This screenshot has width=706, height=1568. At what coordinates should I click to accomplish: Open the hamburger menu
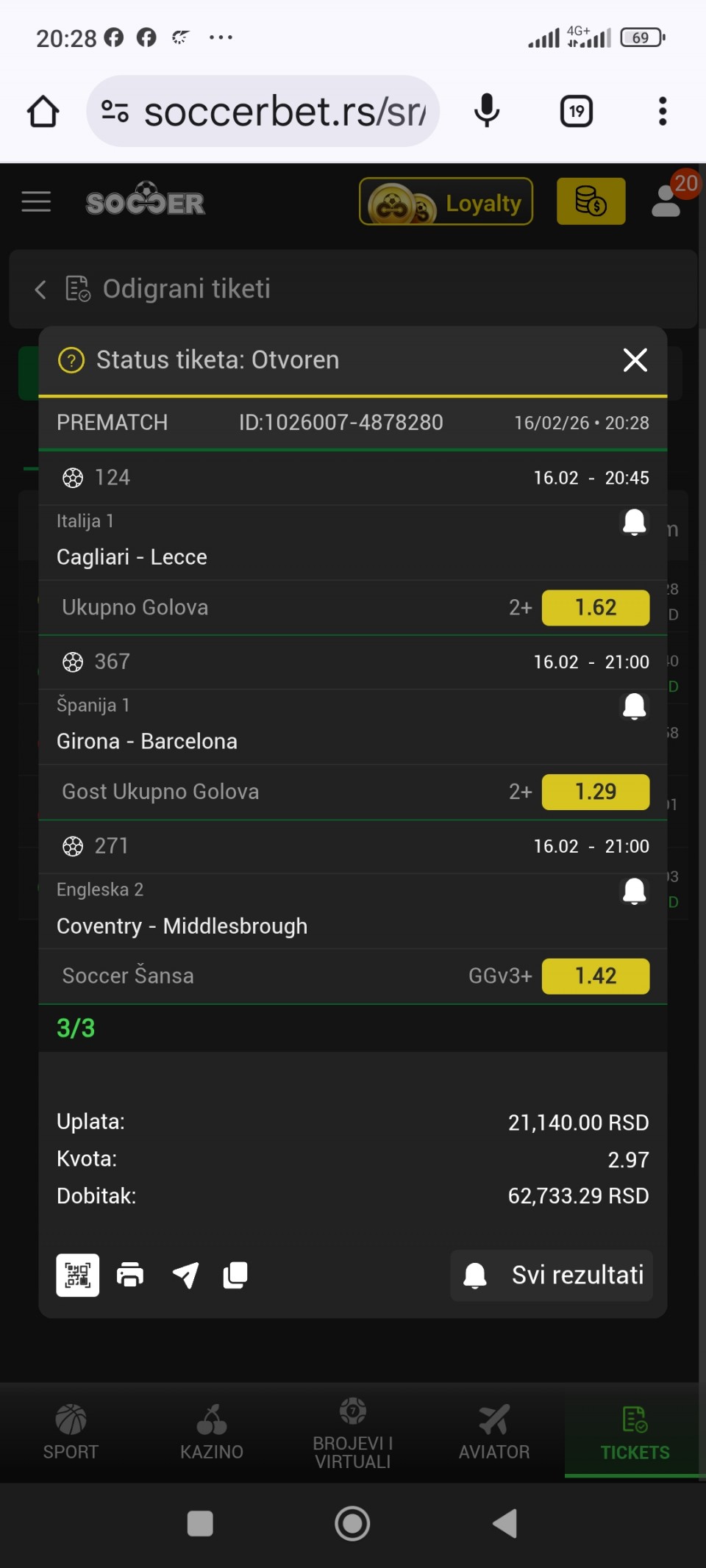pos(36,201)
